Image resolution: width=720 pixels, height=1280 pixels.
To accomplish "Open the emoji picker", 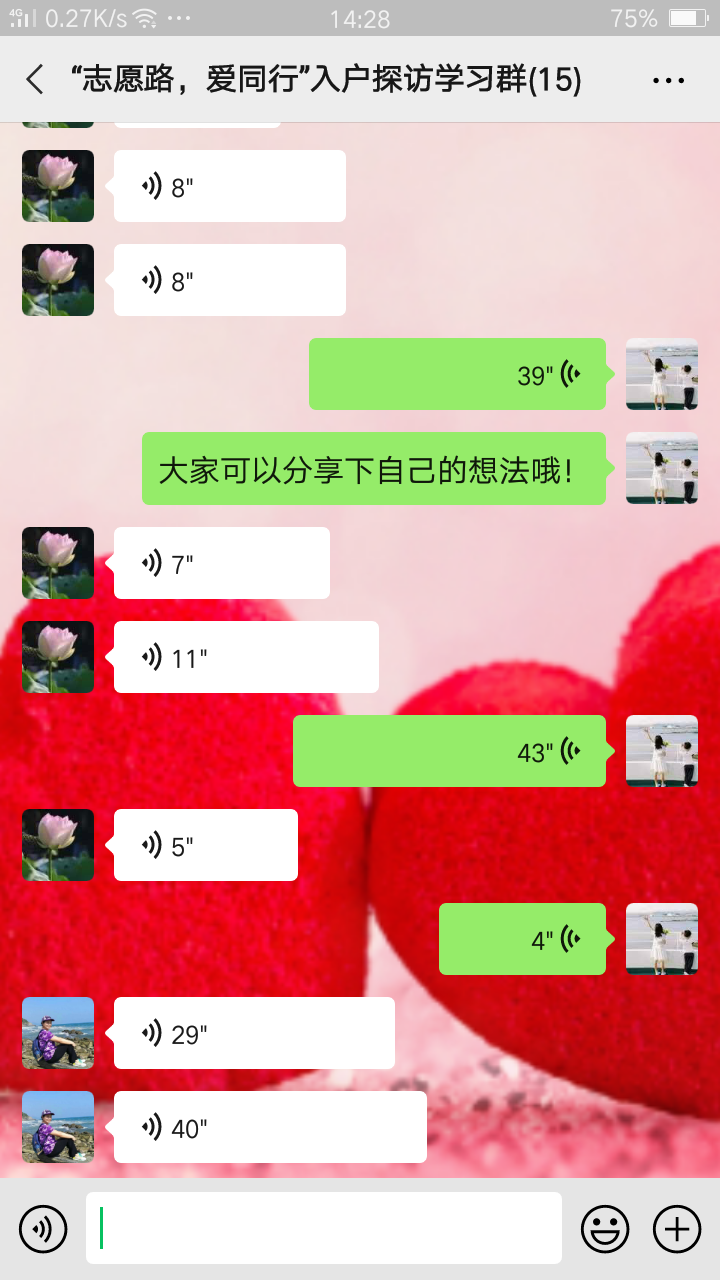I will point(605,1228).
